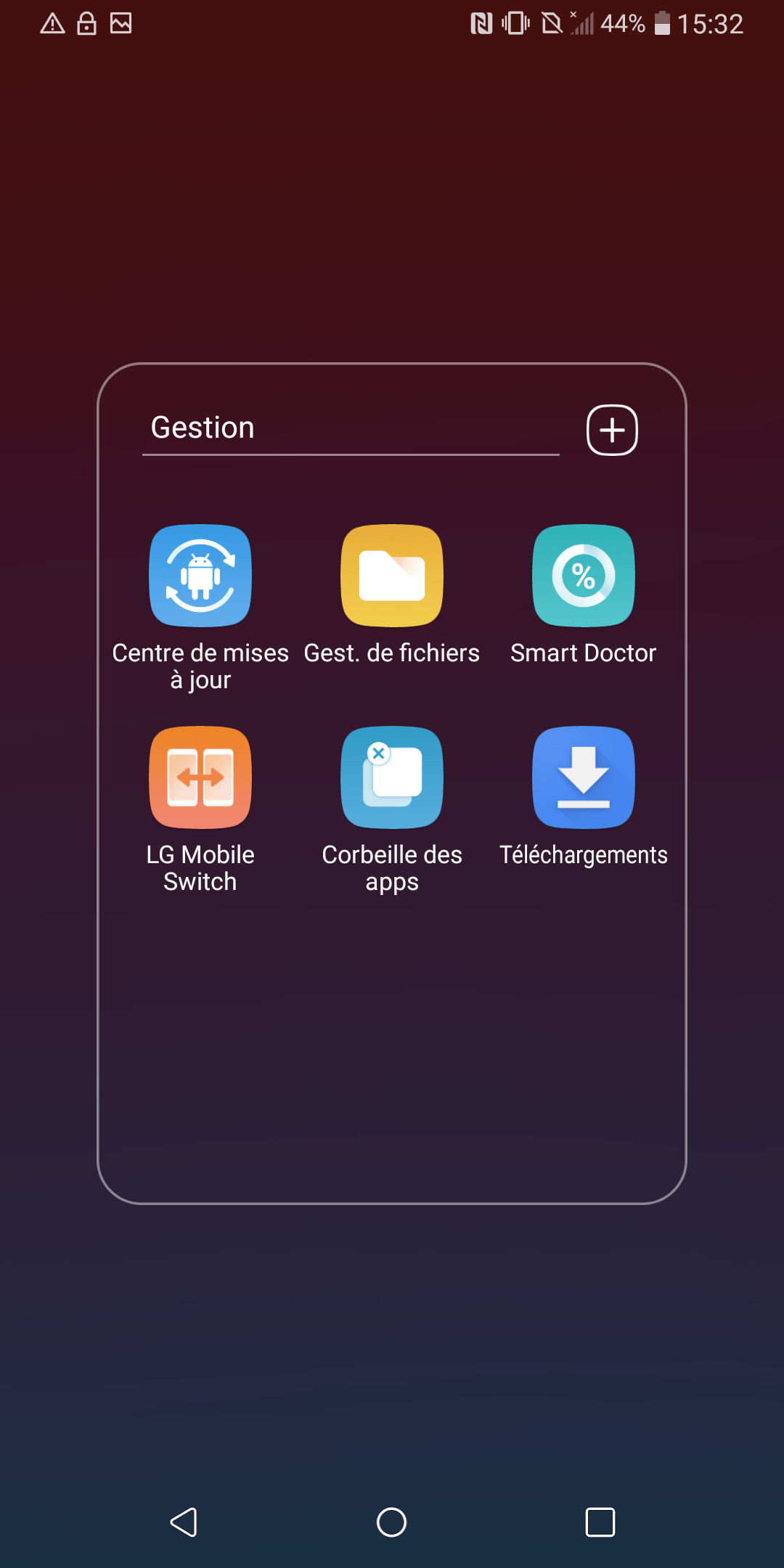Image resolution: width=784 pixels, height=1568 pixels.
Task: Open the Smart Doctor app
Action: [x=583, y=576]
